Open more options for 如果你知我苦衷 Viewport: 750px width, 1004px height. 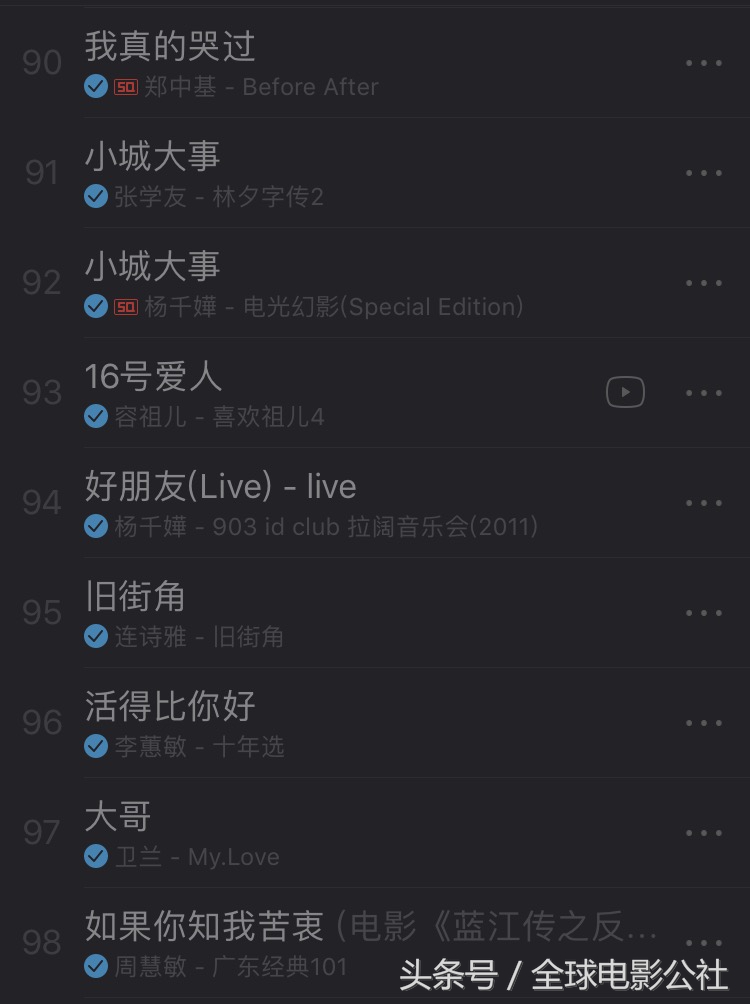click(705, 943)
